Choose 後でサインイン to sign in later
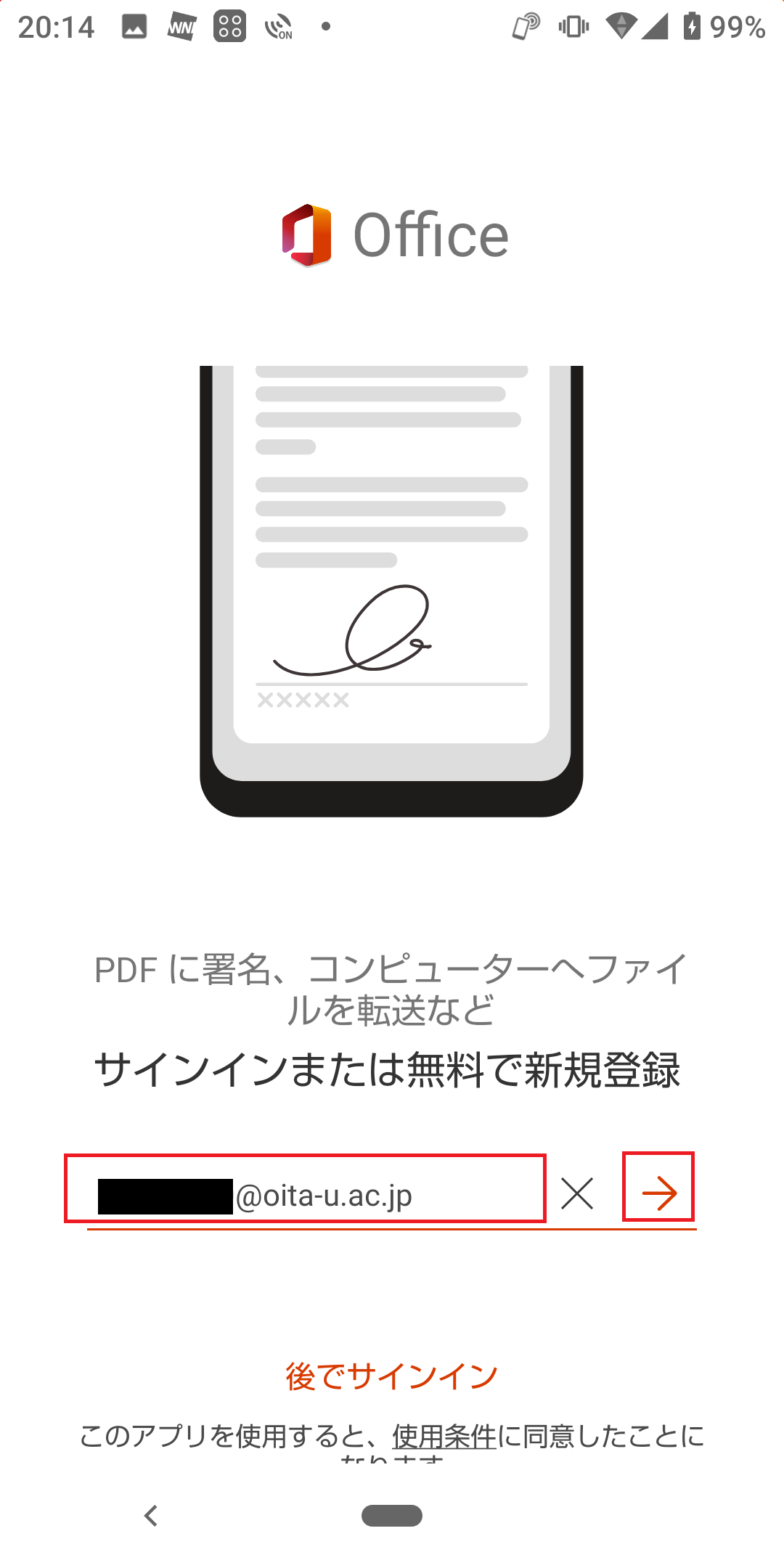784x1568 pixels. [x=392, y=1376]
